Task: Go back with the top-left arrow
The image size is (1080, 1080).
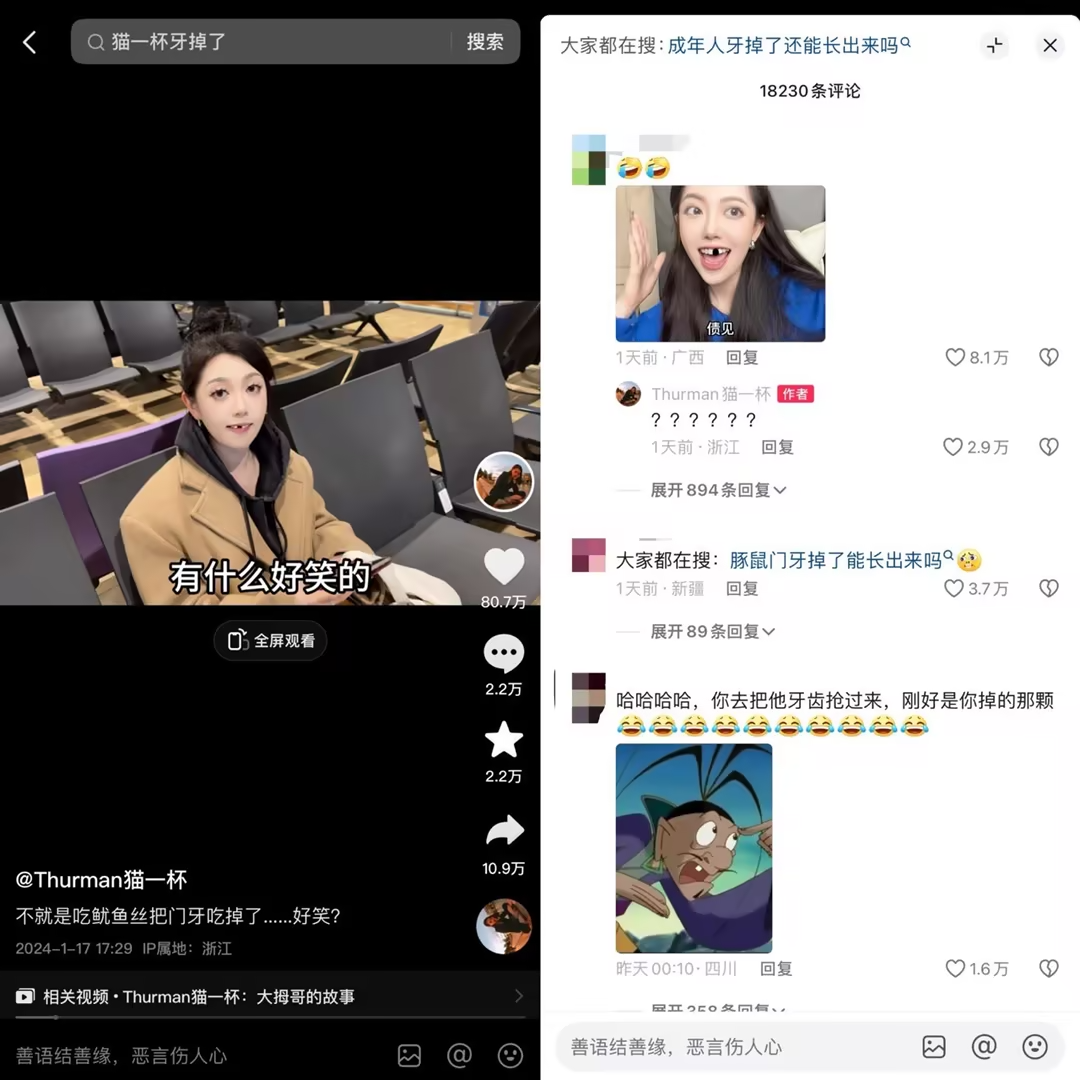Action: pos(30,42)
